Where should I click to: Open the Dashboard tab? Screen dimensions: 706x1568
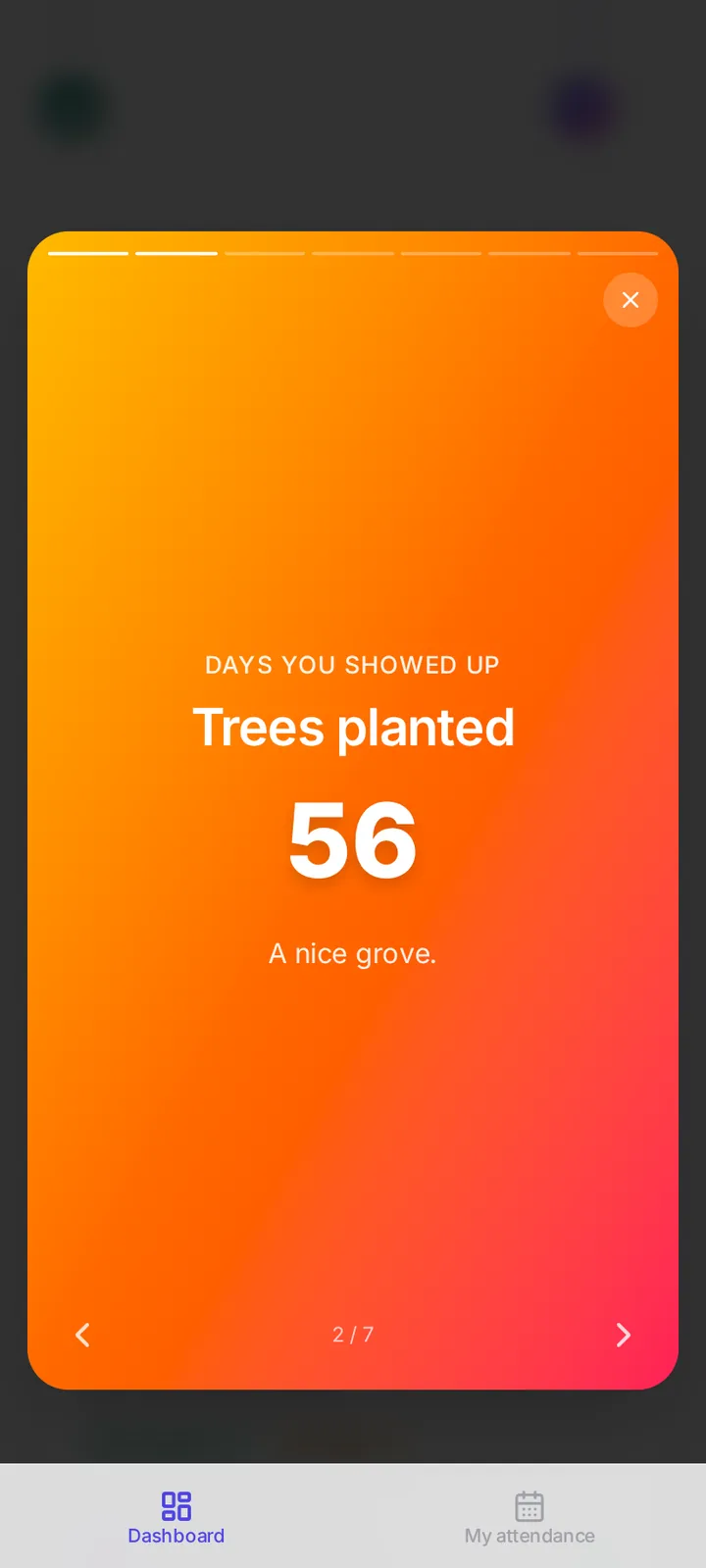[x=176, y=1517]
